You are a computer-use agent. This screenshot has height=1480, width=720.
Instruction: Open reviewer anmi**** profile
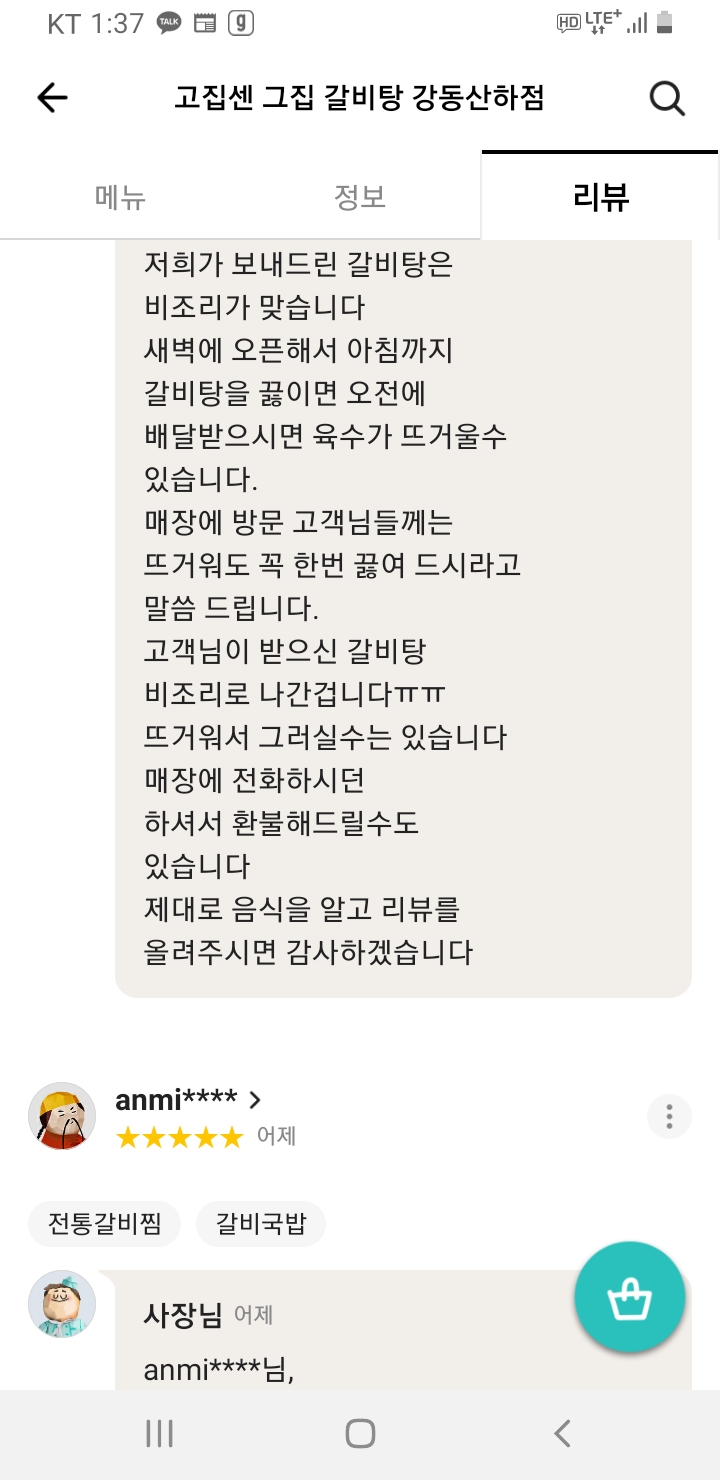tap(188, 1100)
